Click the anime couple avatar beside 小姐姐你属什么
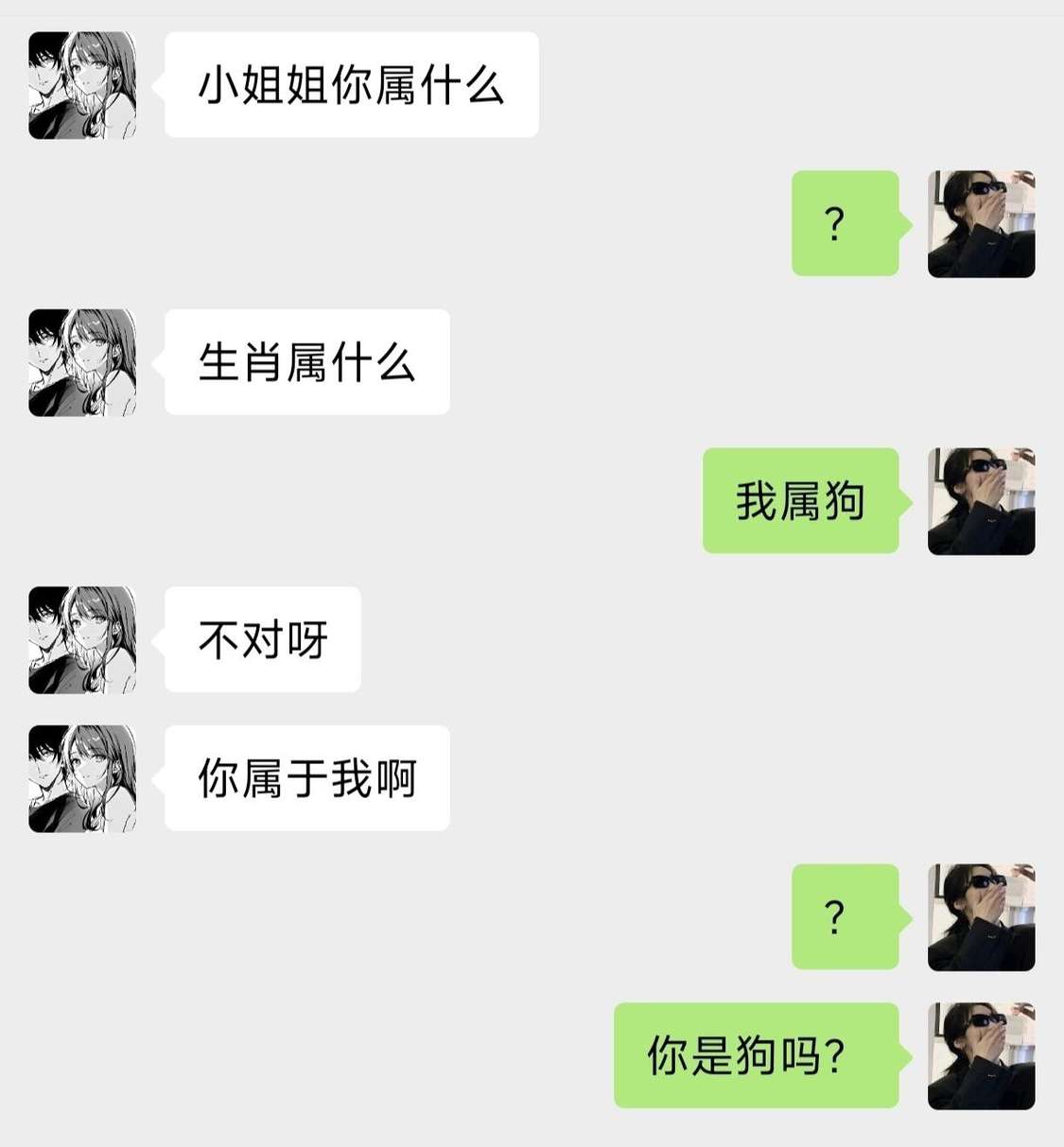 (x=82, y=86)
